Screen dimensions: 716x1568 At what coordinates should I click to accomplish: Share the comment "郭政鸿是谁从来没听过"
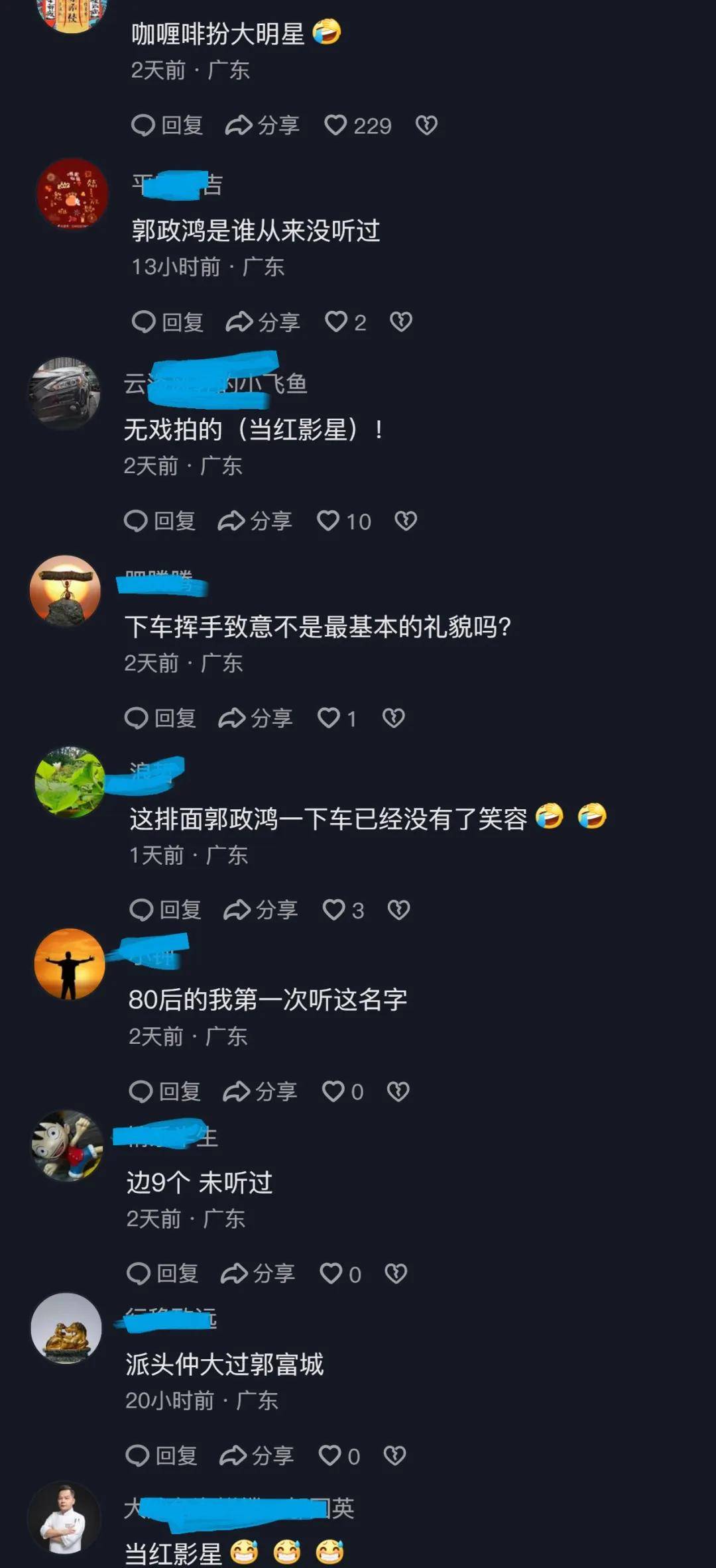tap(263, 323)
